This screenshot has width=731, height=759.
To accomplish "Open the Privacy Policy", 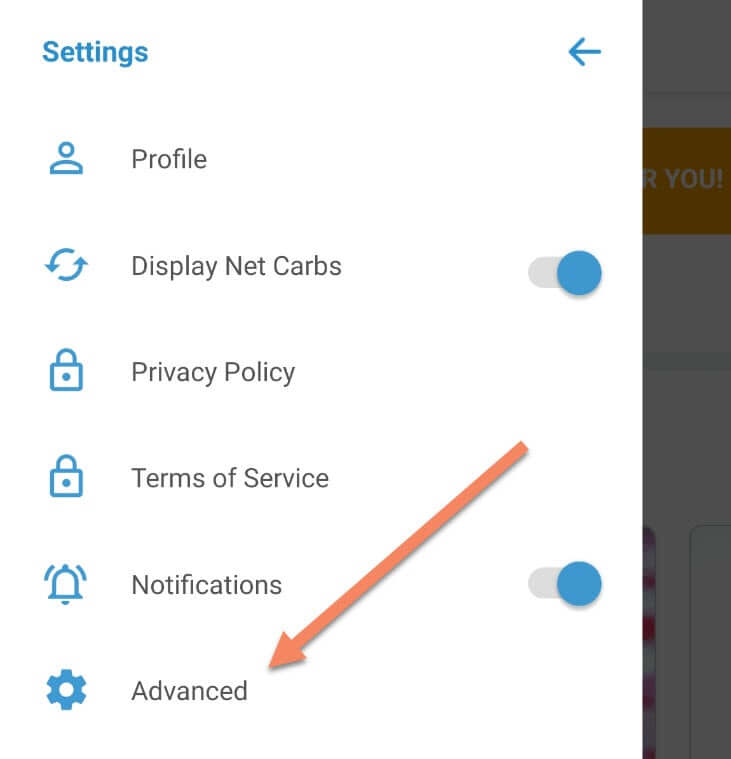I will pyautogui.click(x=212, y=372).
